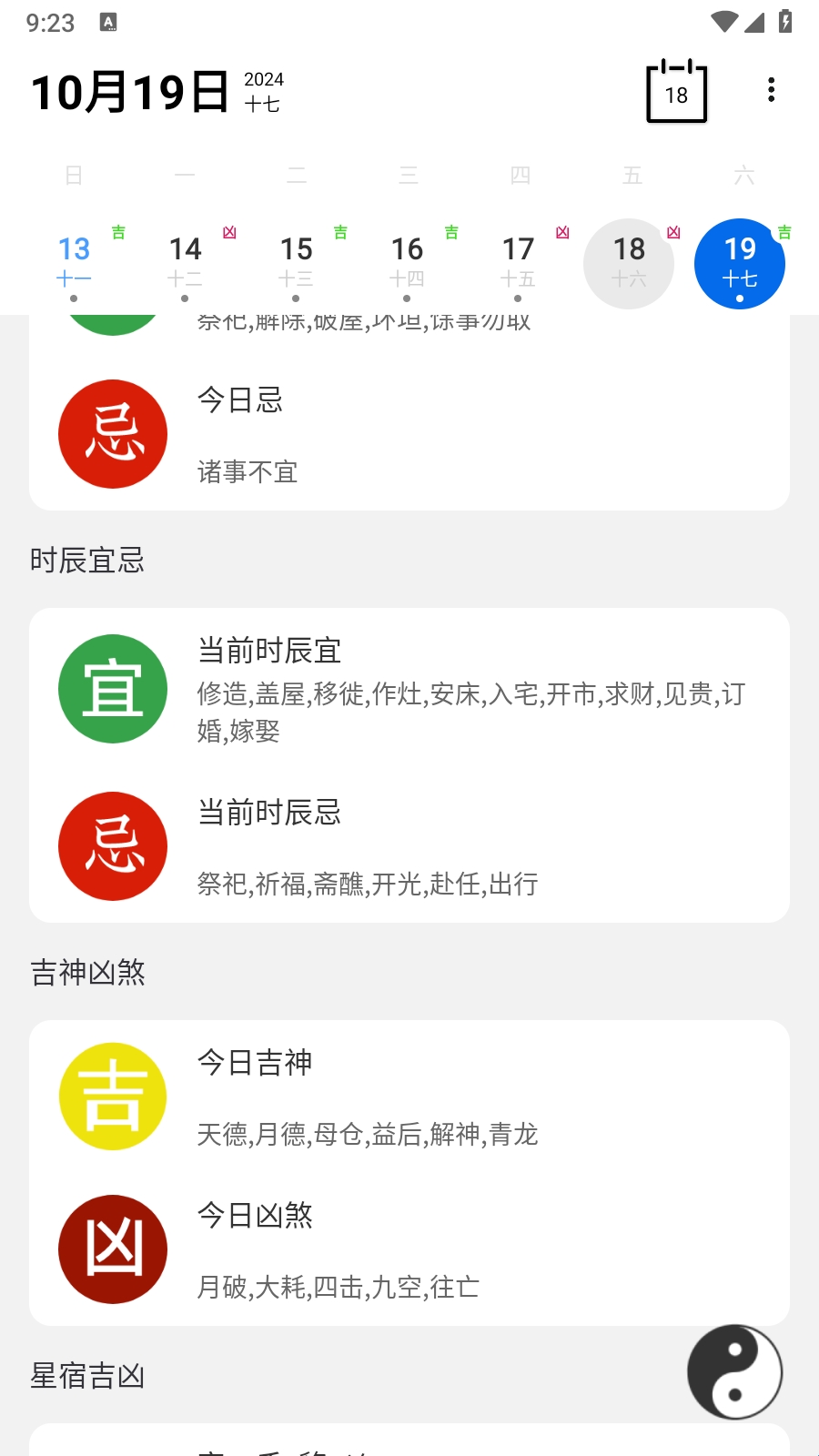819x1456 pixels.
Task: Open the yin-yang floating button
Action: click(734, 1371)
